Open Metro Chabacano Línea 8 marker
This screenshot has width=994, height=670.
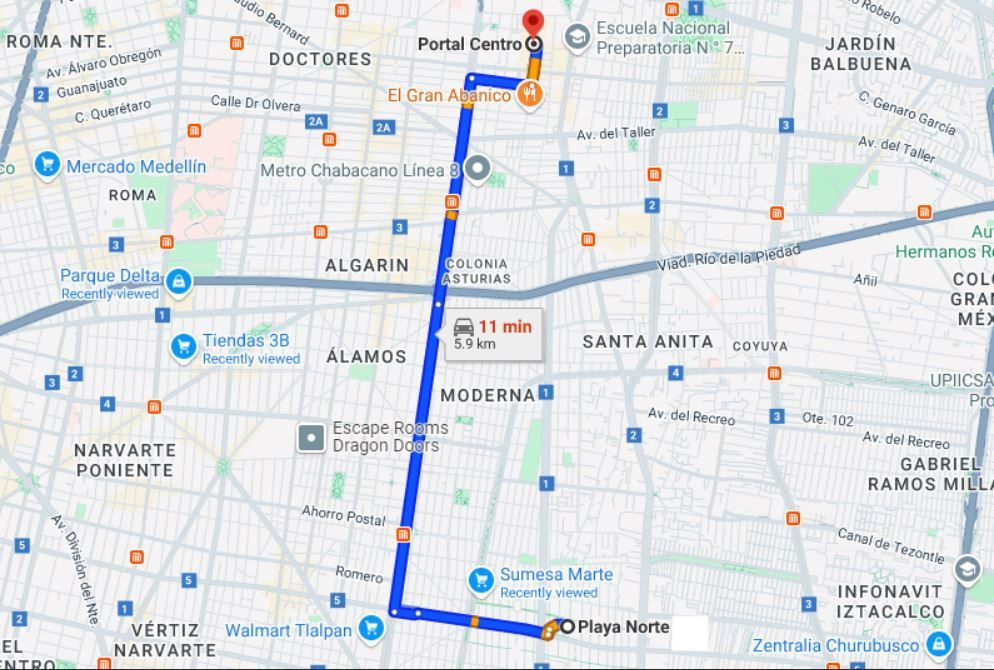point(477,169)
